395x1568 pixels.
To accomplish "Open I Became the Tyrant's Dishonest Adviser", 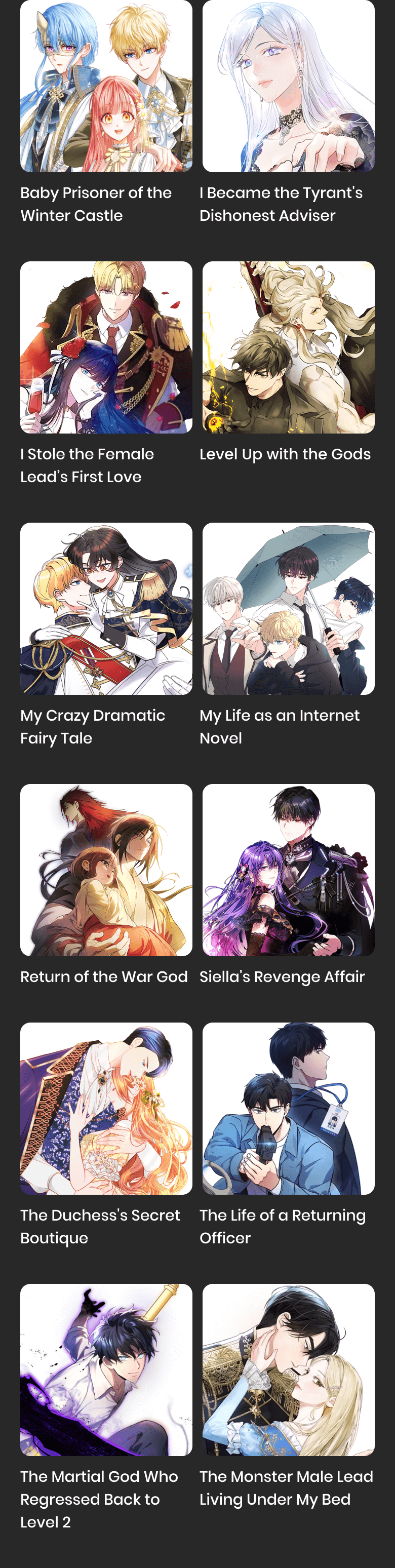I will tap(289, 87).
